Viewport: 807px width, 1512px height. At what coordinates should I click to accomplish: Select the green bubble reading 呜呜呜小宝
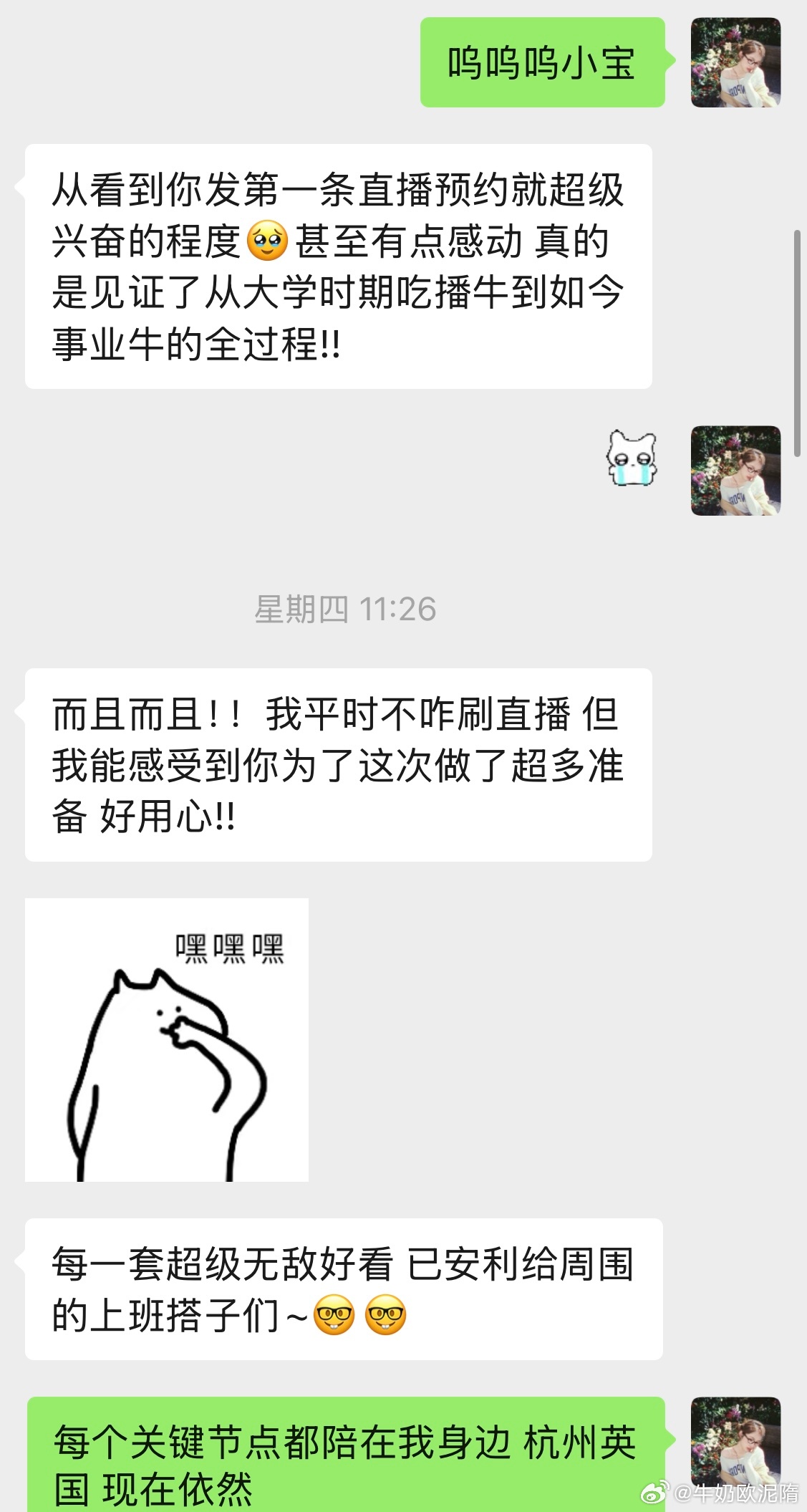pyautogui.click(x=549, y=64)
